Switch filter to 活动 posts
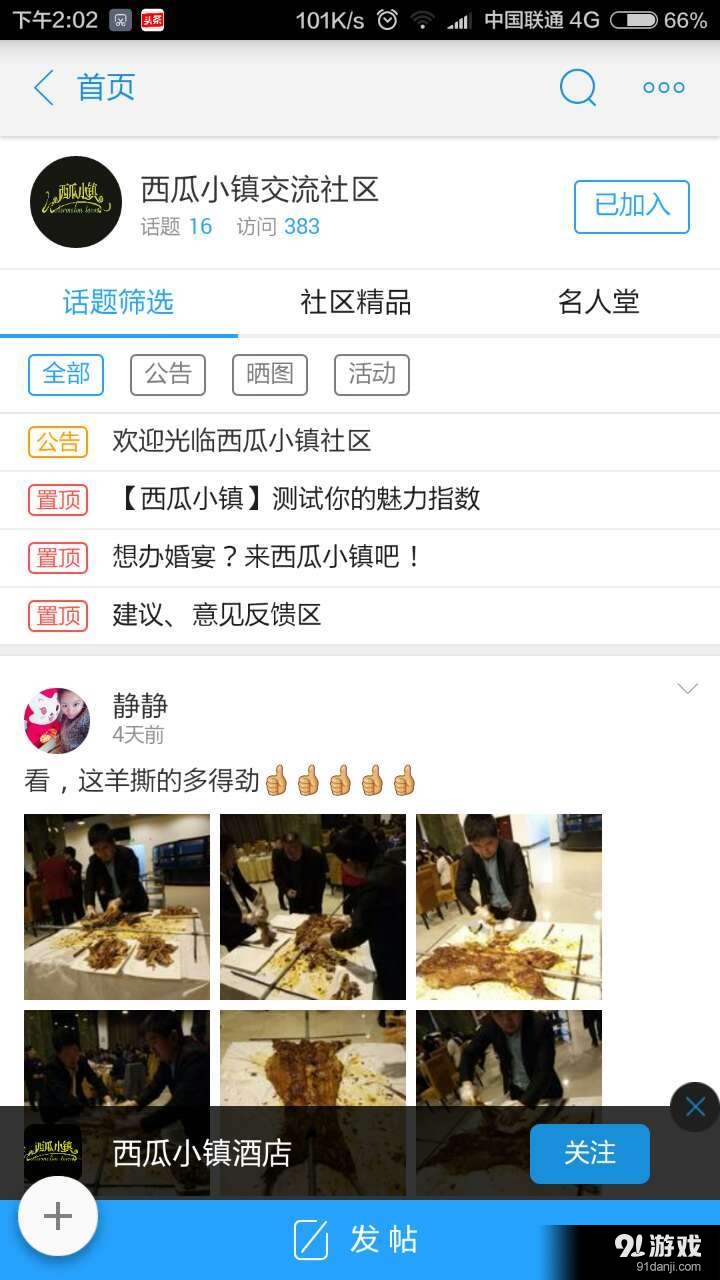This screenshot has width=720, height=1280. click(371, 375)
